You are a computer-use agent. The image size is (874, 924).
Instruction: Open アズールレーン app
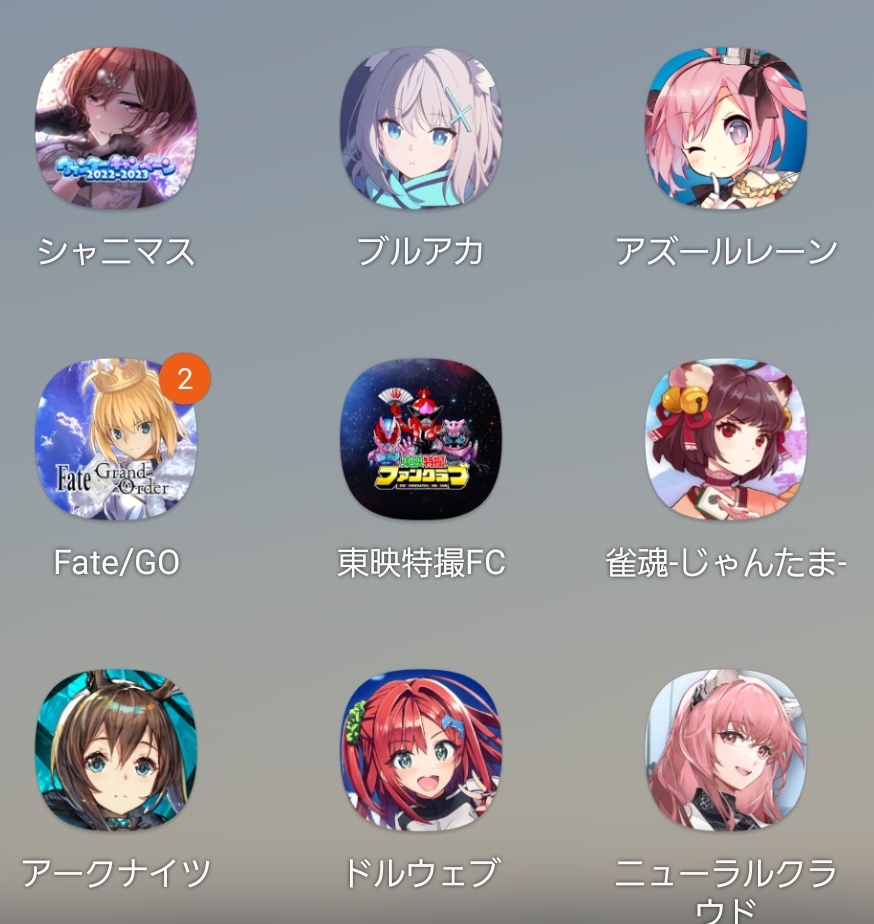[x=726, y=128]
